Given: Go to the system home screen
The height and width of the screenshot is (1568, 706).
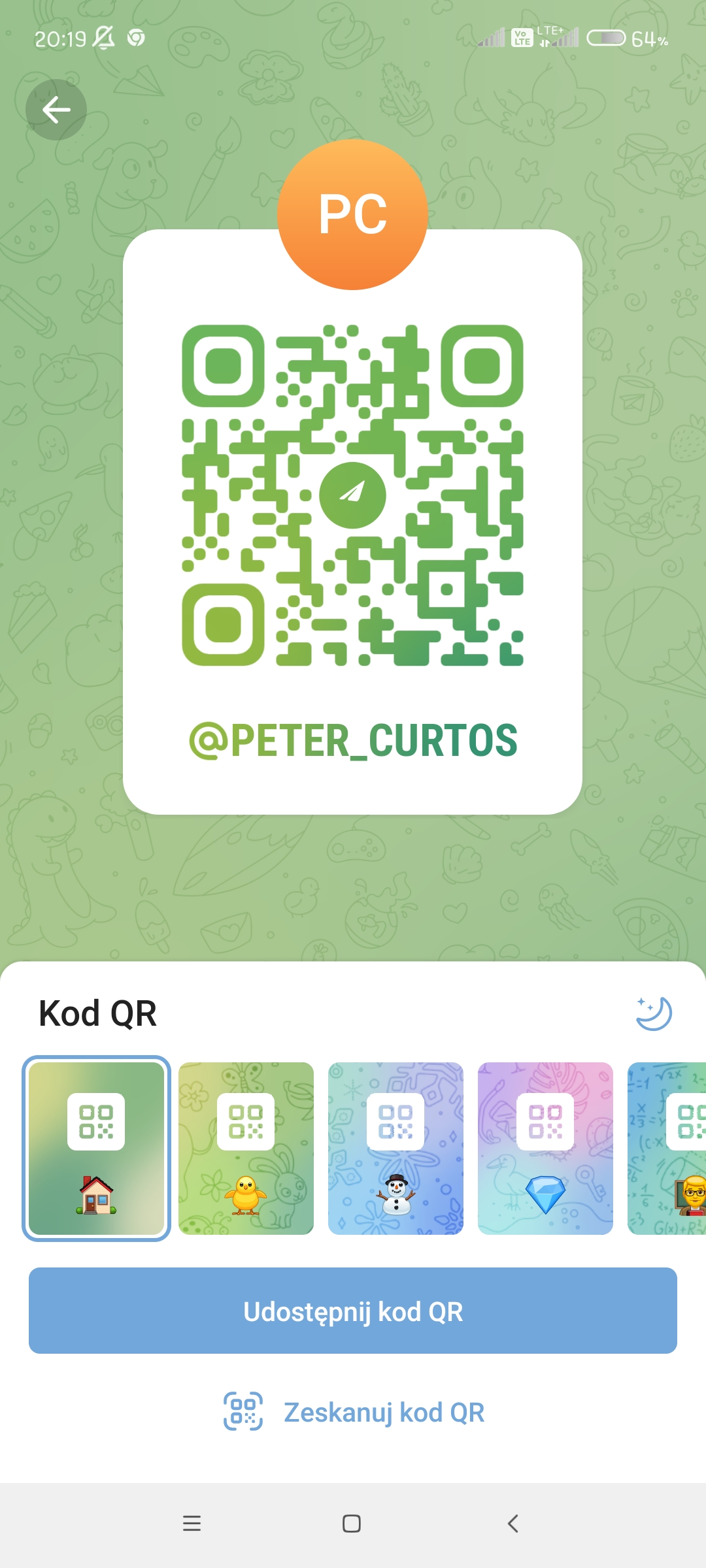Looking at the screenshot, I should 352,1524.
